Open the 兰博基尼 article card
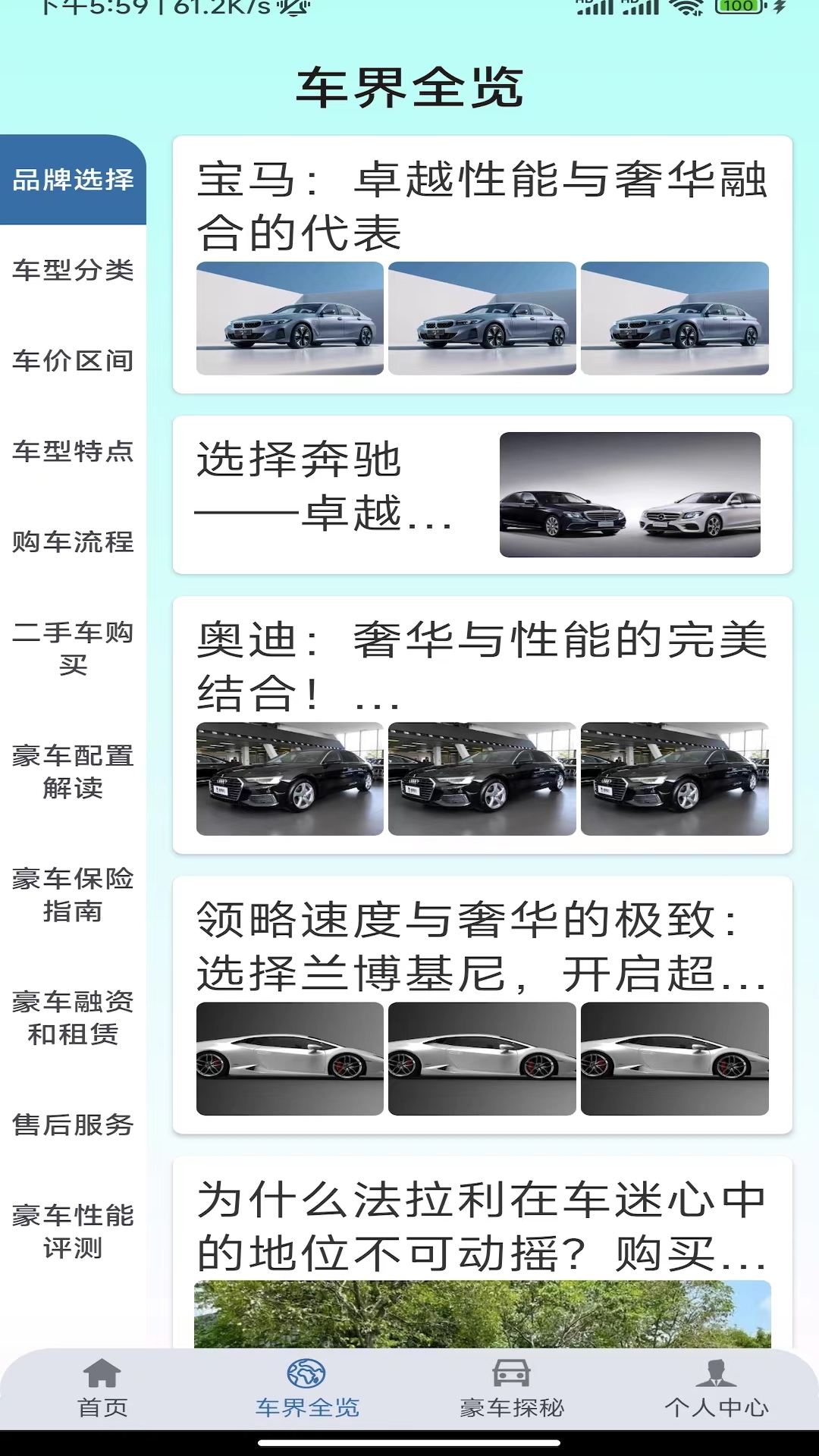 click(482, 1006)
